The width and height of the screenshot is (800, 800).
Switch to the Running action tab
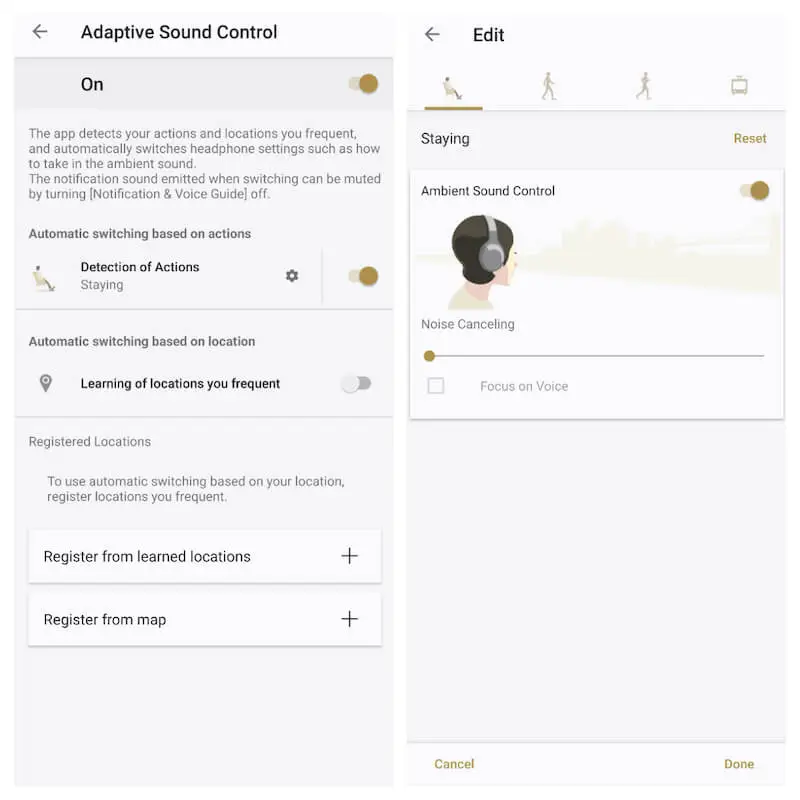tap(643, 87)
